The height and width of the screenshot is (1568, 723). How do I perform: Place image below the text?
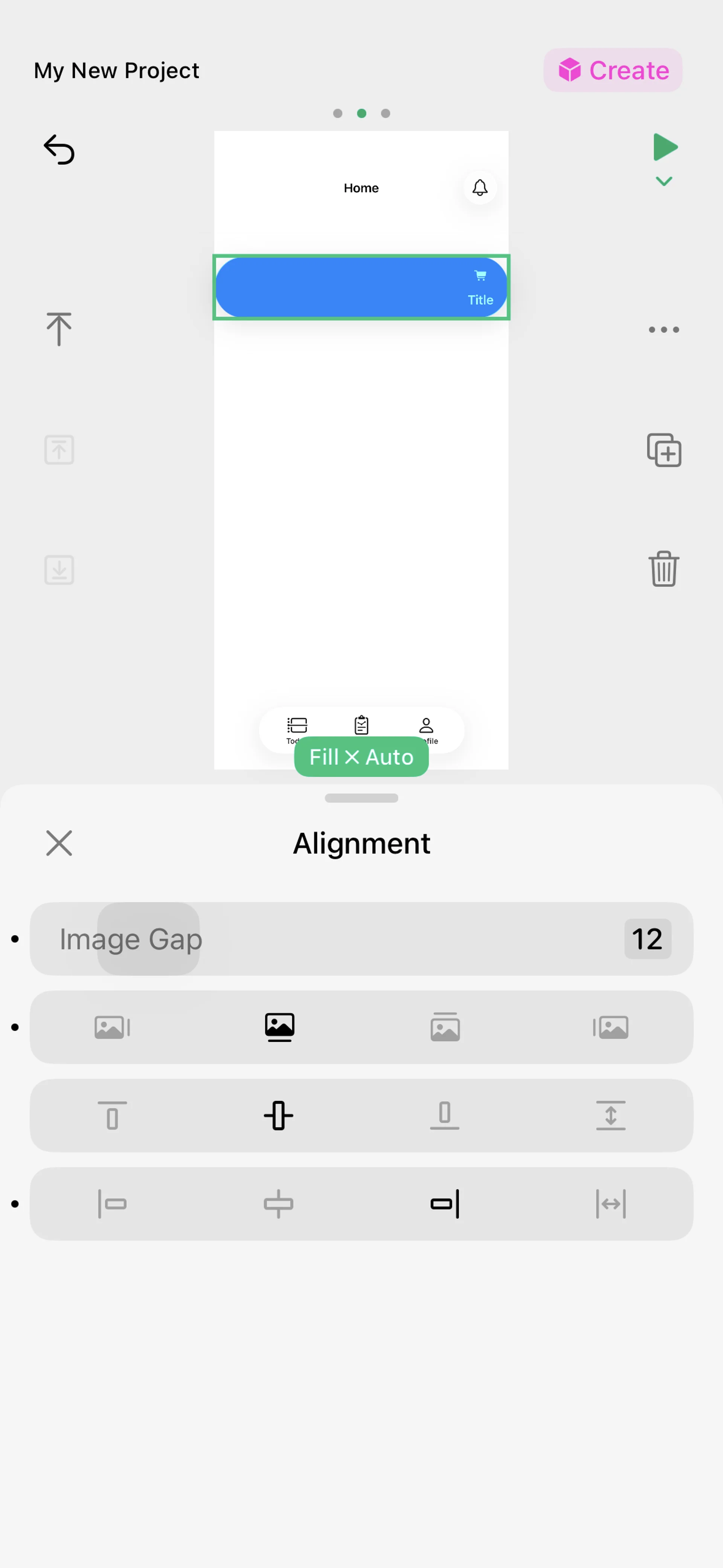click(445, 1027)
